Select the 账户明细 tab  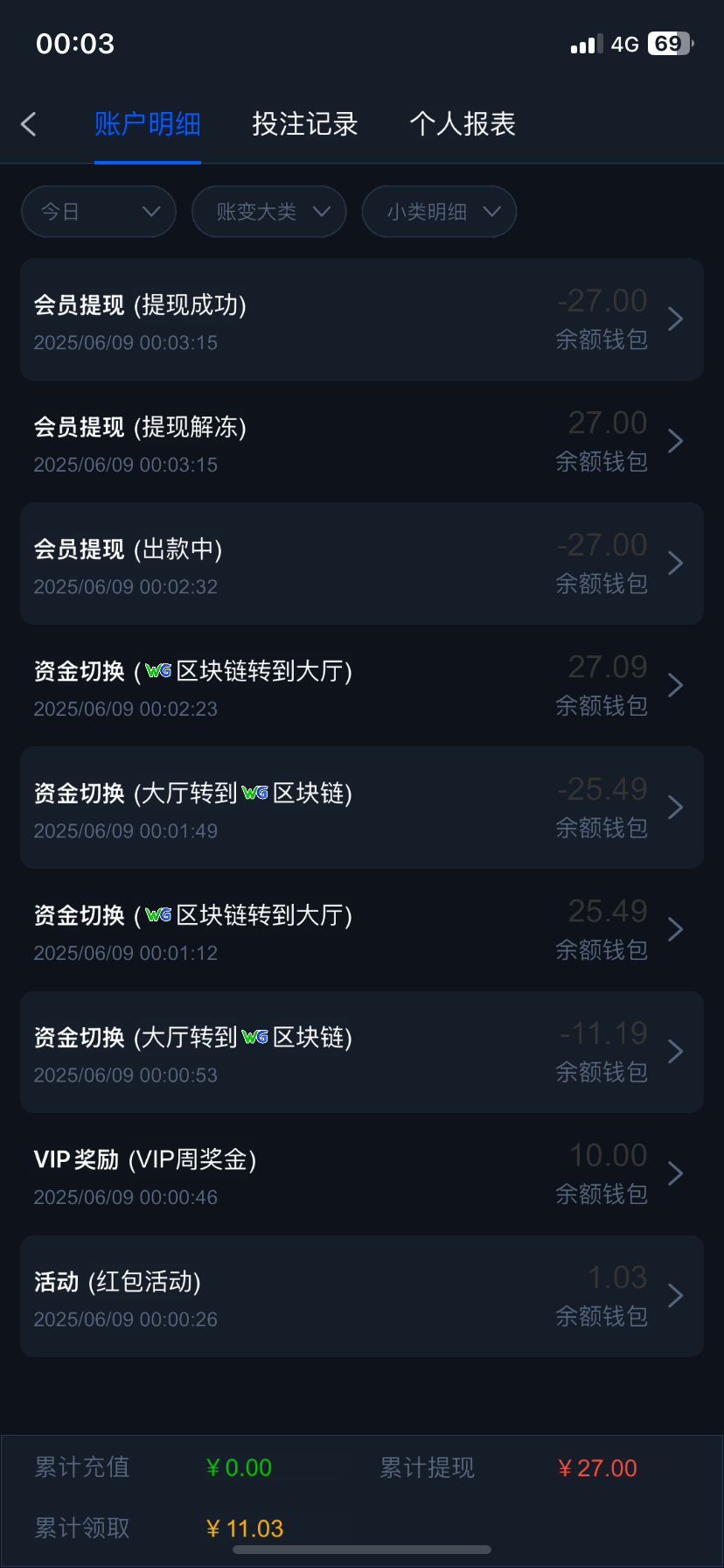[x=148, y=124]
